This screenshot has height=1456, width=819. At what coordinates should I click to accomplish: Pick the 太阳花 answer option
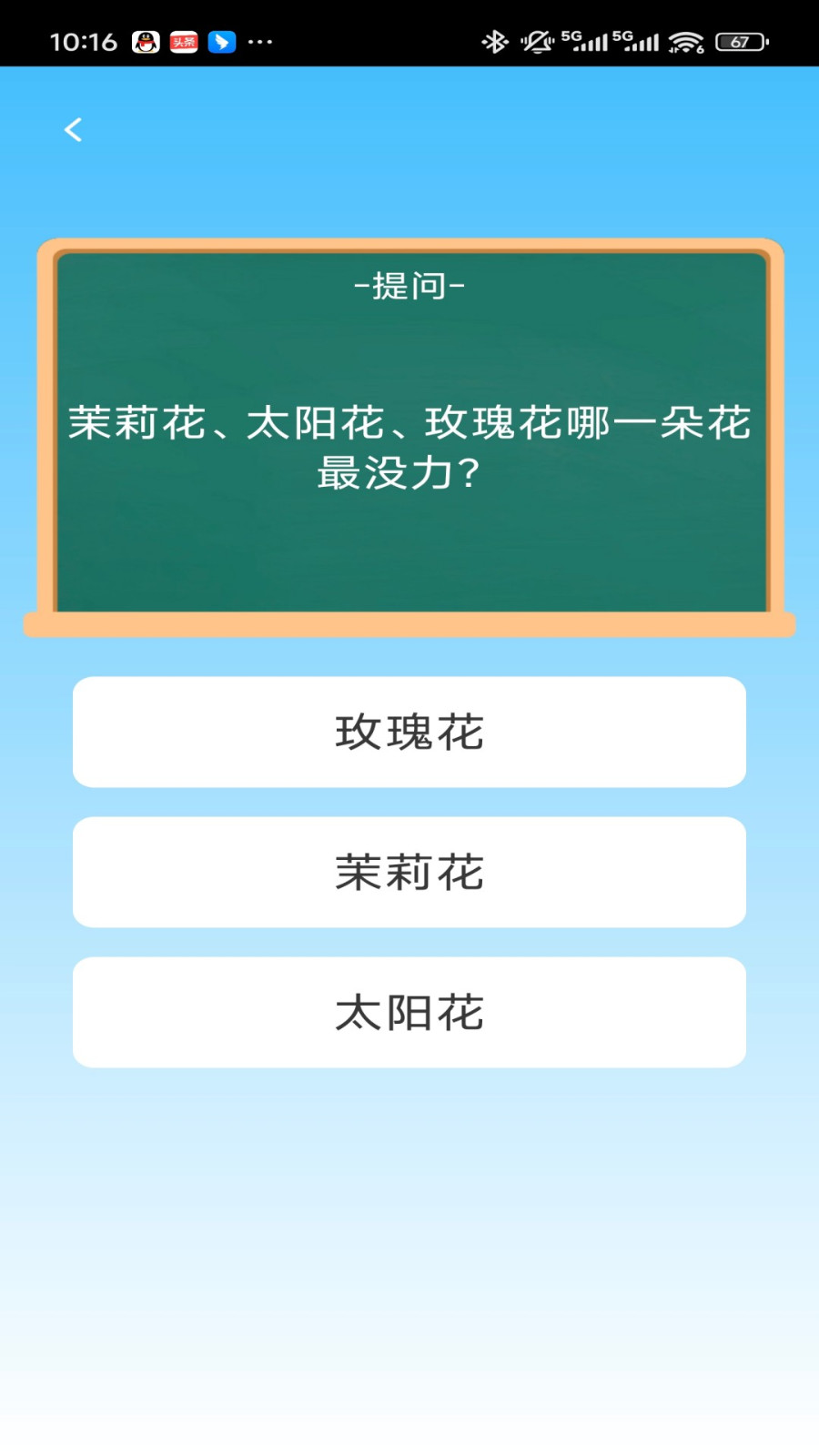[409, 1013]
